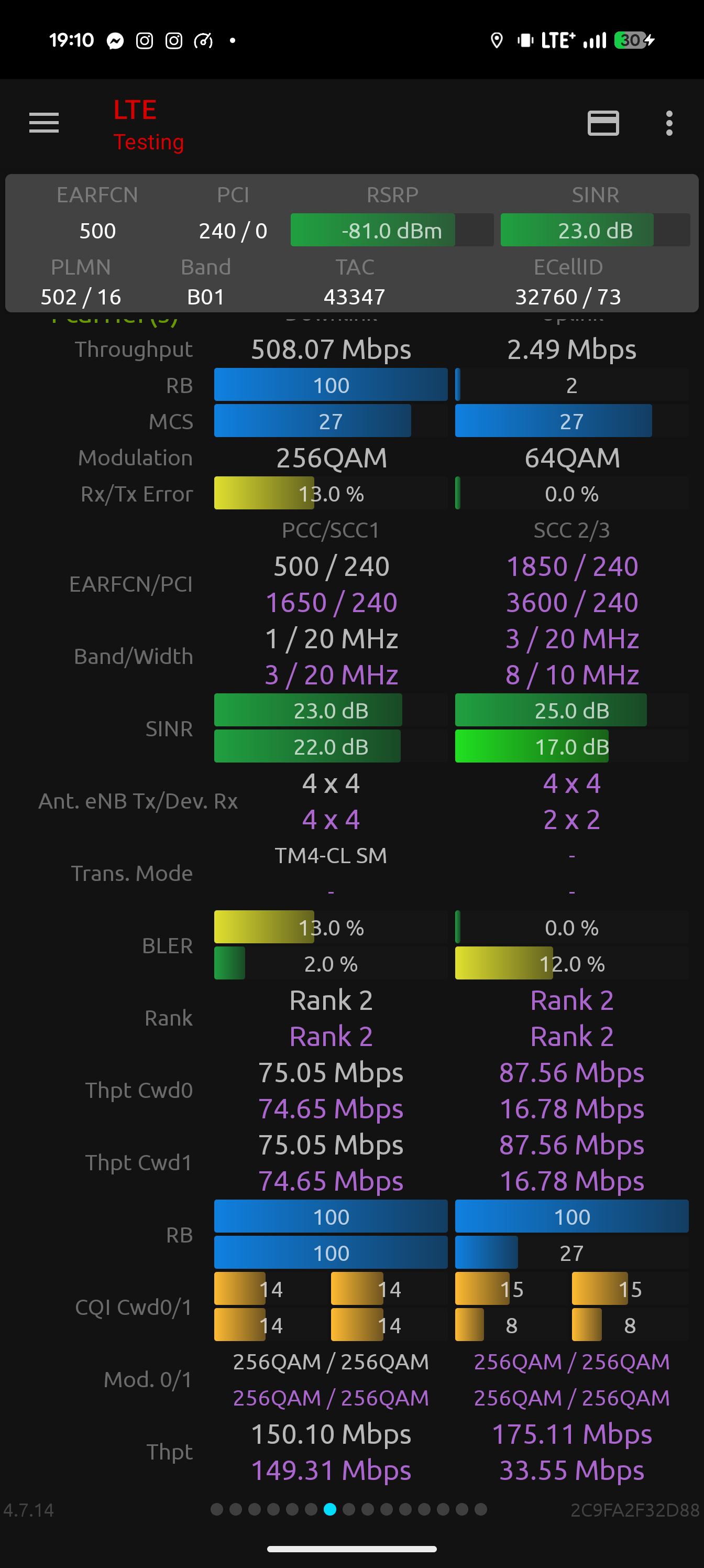Open the navigation drawer menu
The height and width of the screenshot is (1568, 704).
click(44, 123)
